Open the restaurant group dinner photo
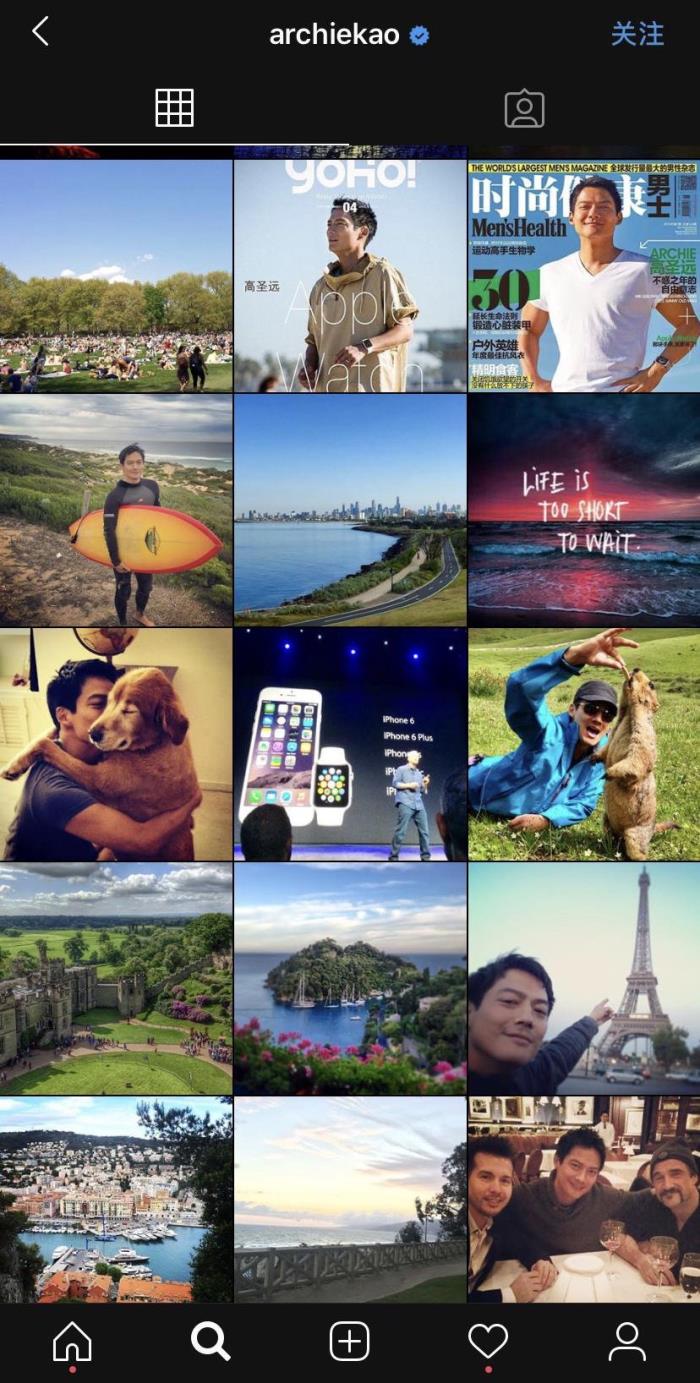Viewport: 700px width, 1383px height. click(x=584, y=1200)
